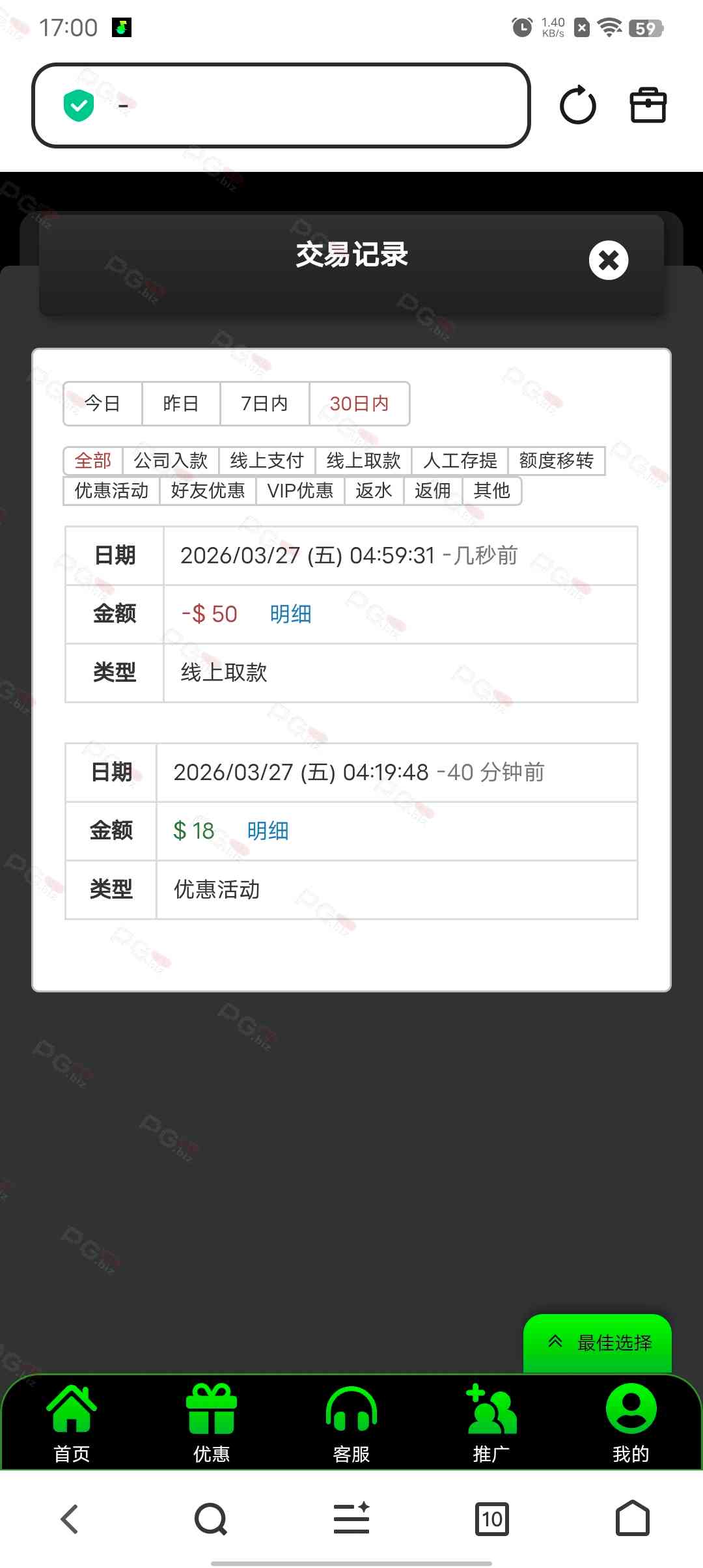
Task: Show 昨日 transactions
Action: [x=181, y=404]
